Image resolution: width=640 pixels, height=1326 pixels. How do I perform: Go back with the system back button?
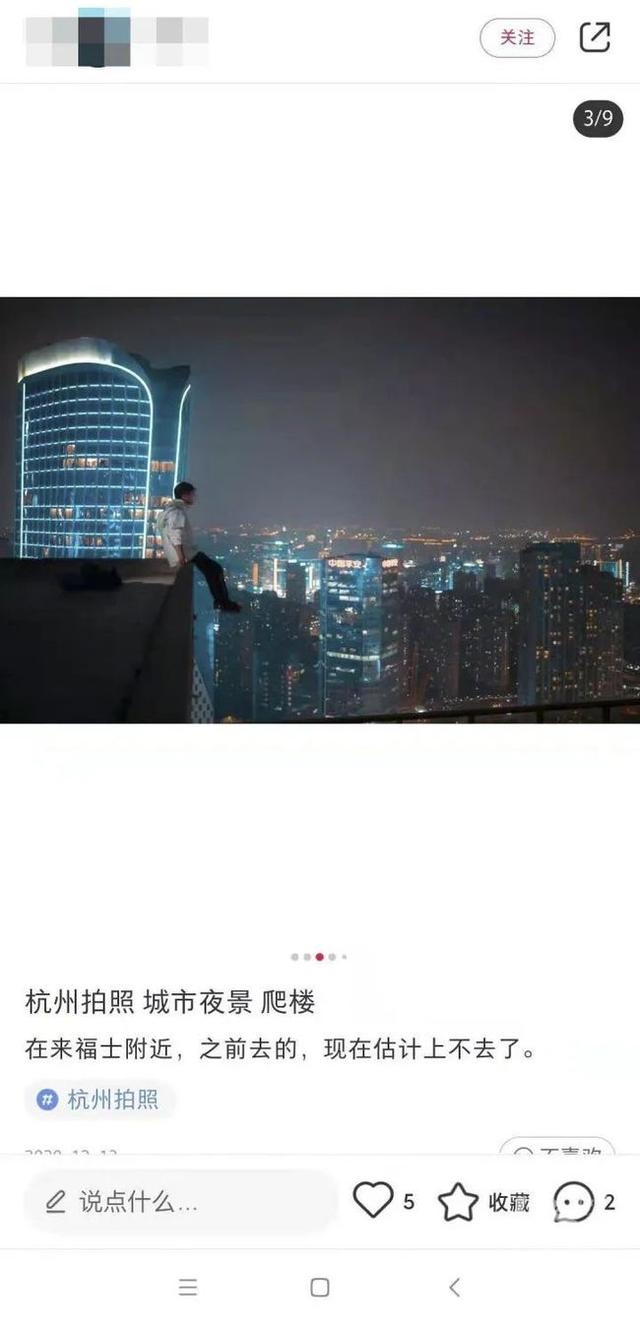[x=454, y=1287]
